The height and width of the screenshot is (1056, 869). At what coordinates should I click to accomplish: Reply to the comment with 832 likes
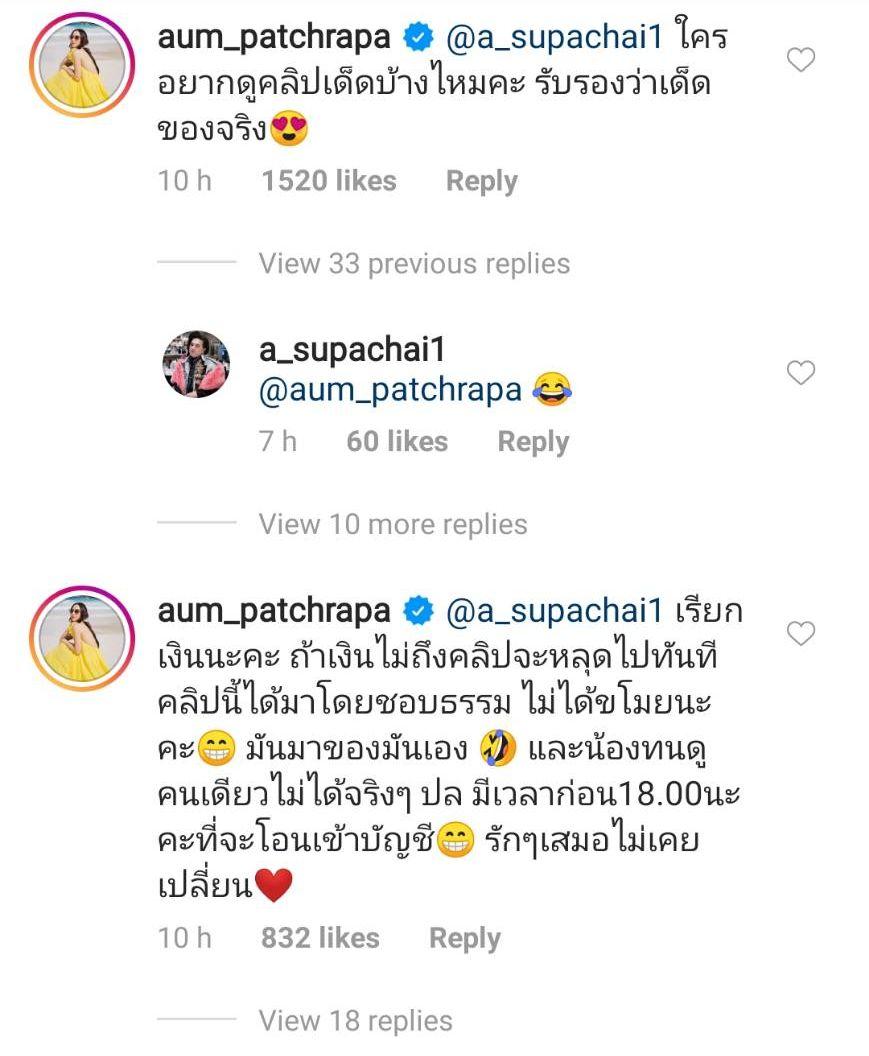[464, 938]
